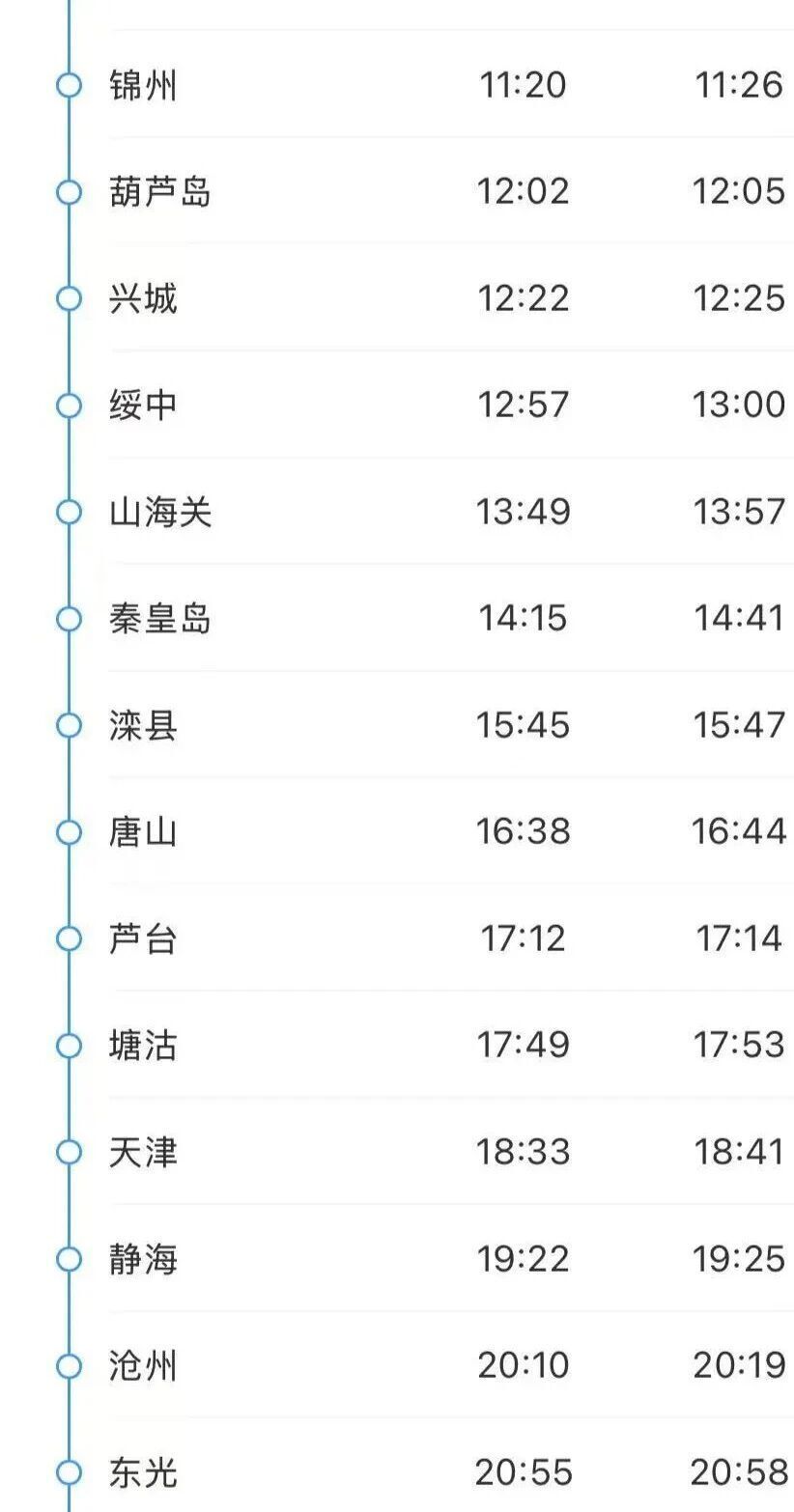Screen dimensions: 794x1512
Task: Click the 18:33 arrival time for 天津
Action: pyautogui.click(x=522, y=1151)
